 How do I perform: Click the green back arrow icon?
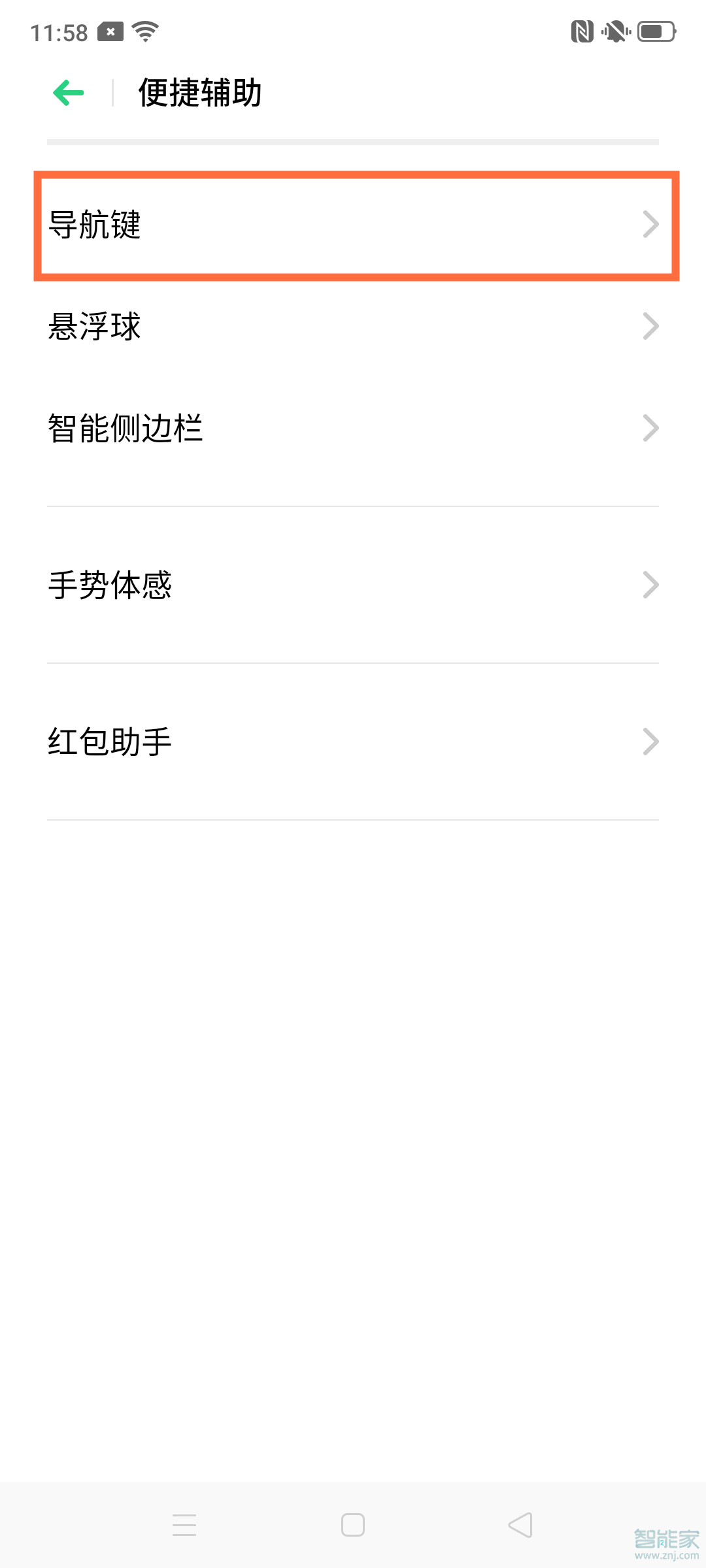point(67,92)
